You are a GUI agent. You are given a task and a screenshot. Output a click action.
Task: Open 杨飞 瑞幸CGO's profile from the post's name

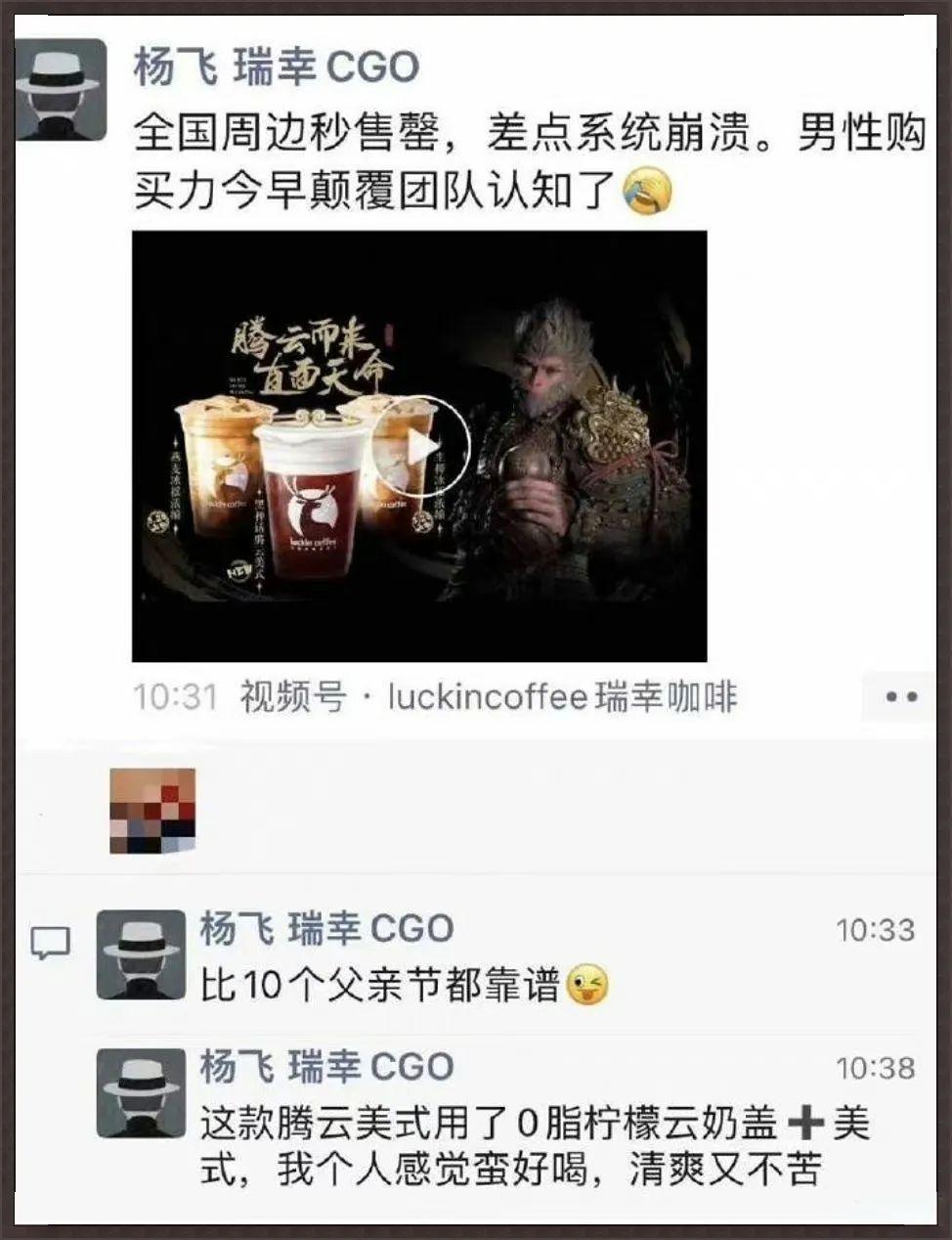(x=277, y=67)
